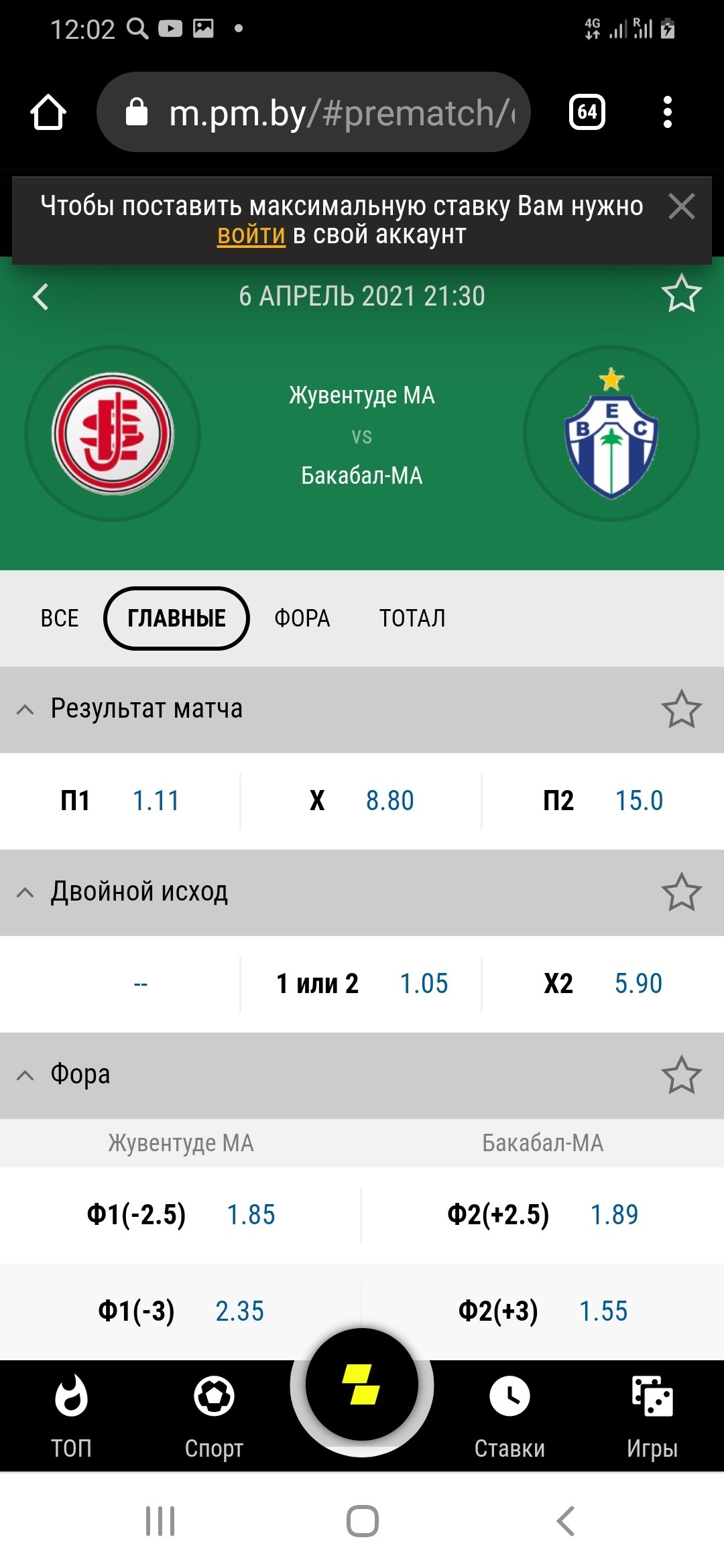Select П2 odds 15.0
The height and width of the screenshot is (1568, 724).
pos(603,801)
